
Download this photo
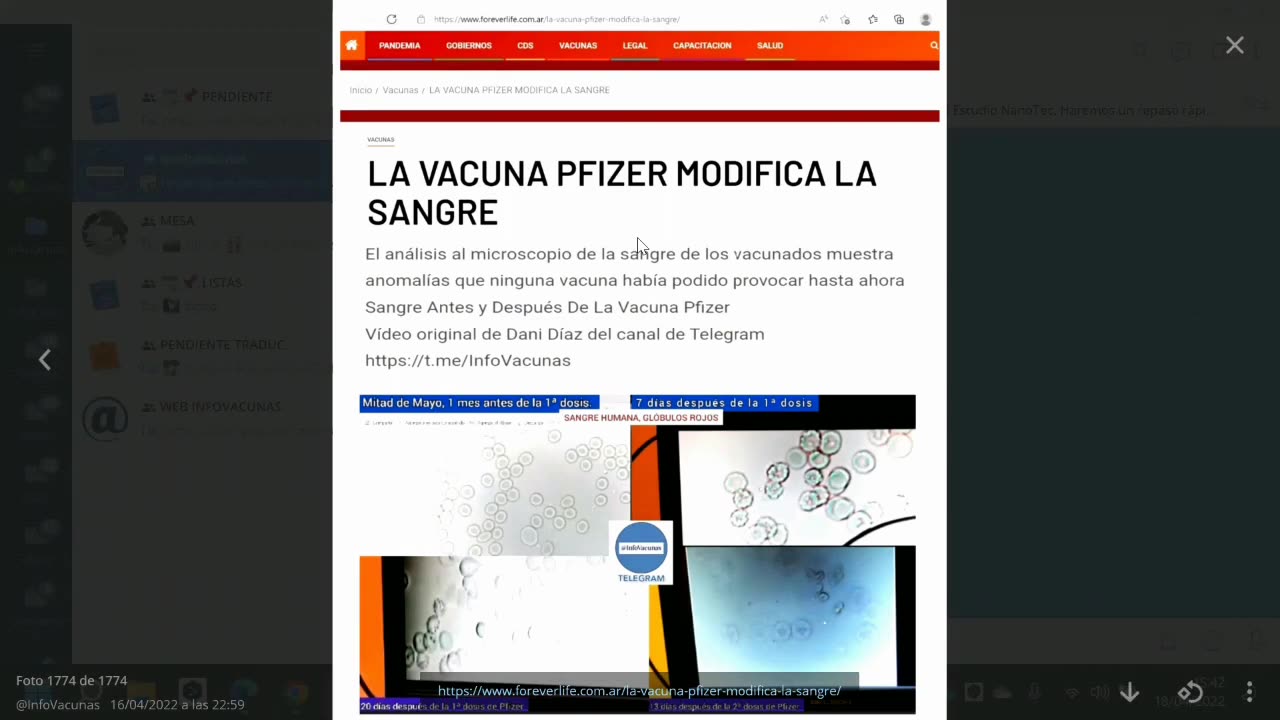pyautogui.click(x=1130, y=692)
